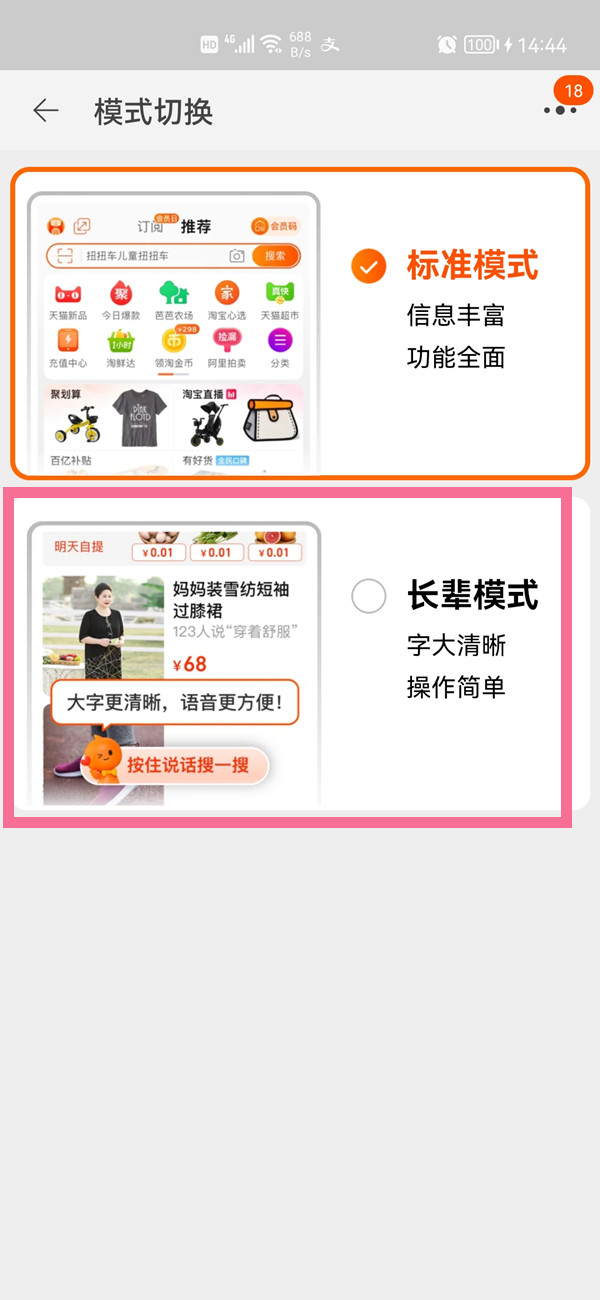Open the overflow menu with 18 badge
The height and width of the screenshot is (1300, 600).
(560, 110)
